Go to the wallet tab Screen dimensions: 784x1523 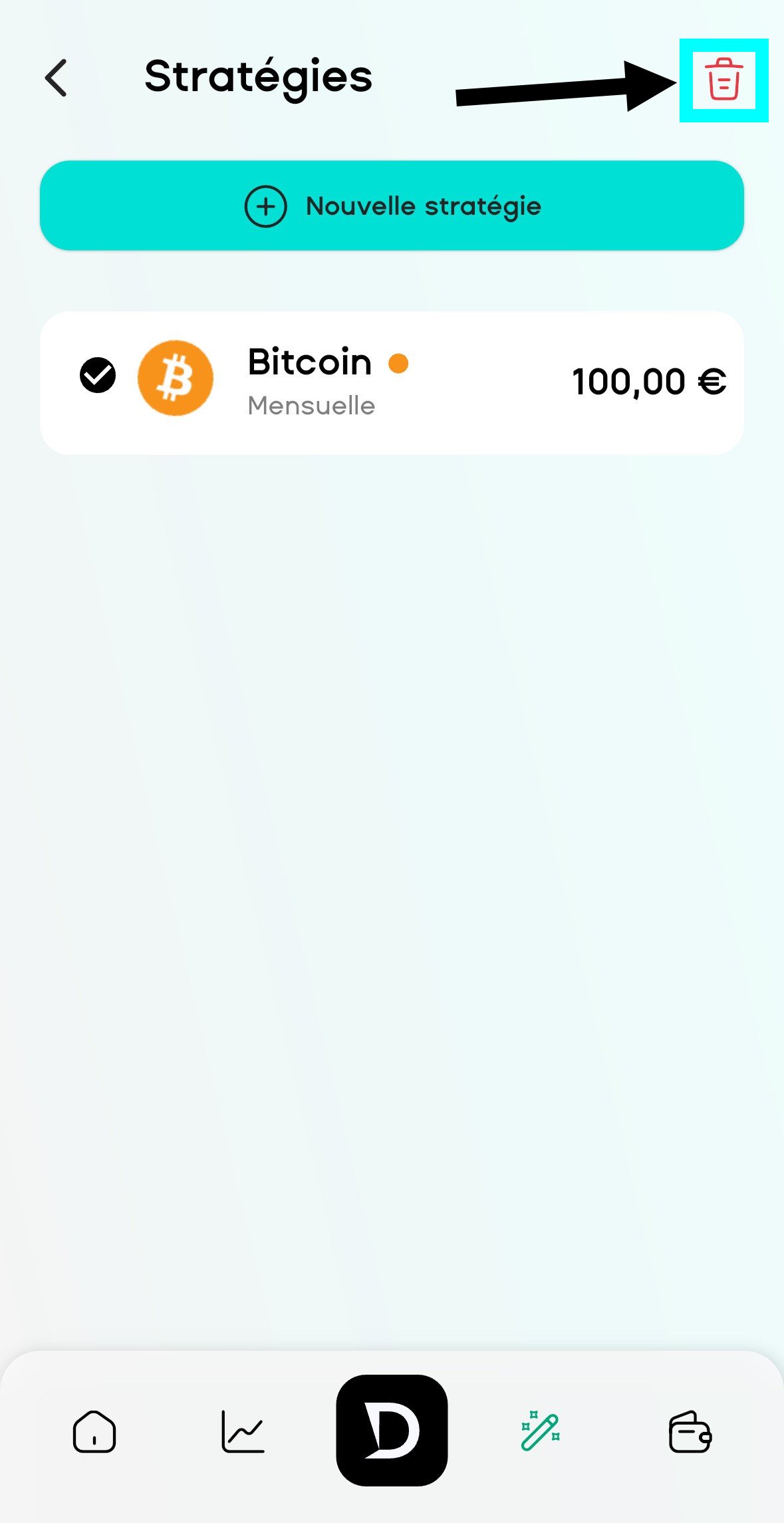(x=690, y=1431)
